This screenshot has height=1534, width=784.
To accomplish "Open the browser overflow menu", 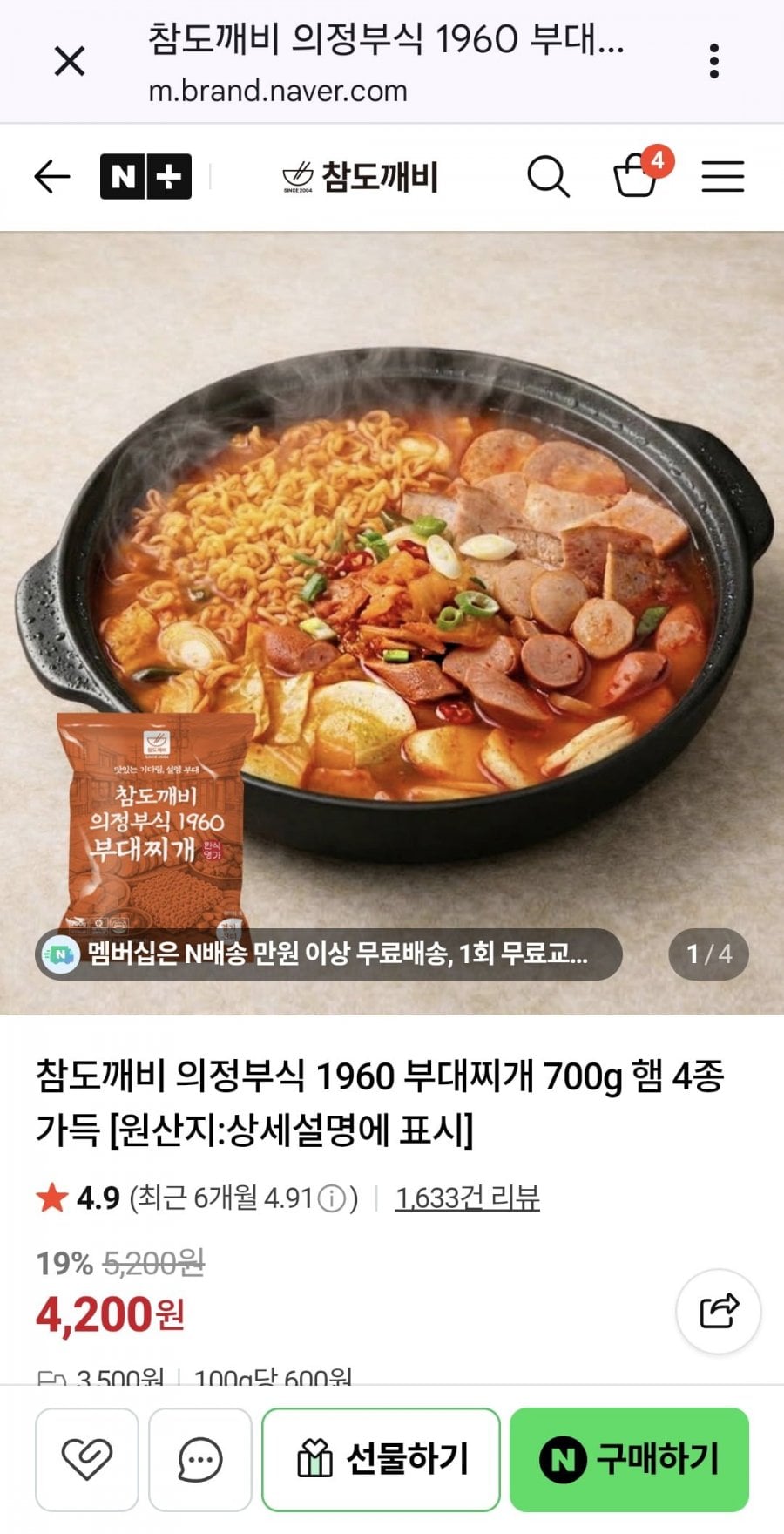I will click(713, 62).
